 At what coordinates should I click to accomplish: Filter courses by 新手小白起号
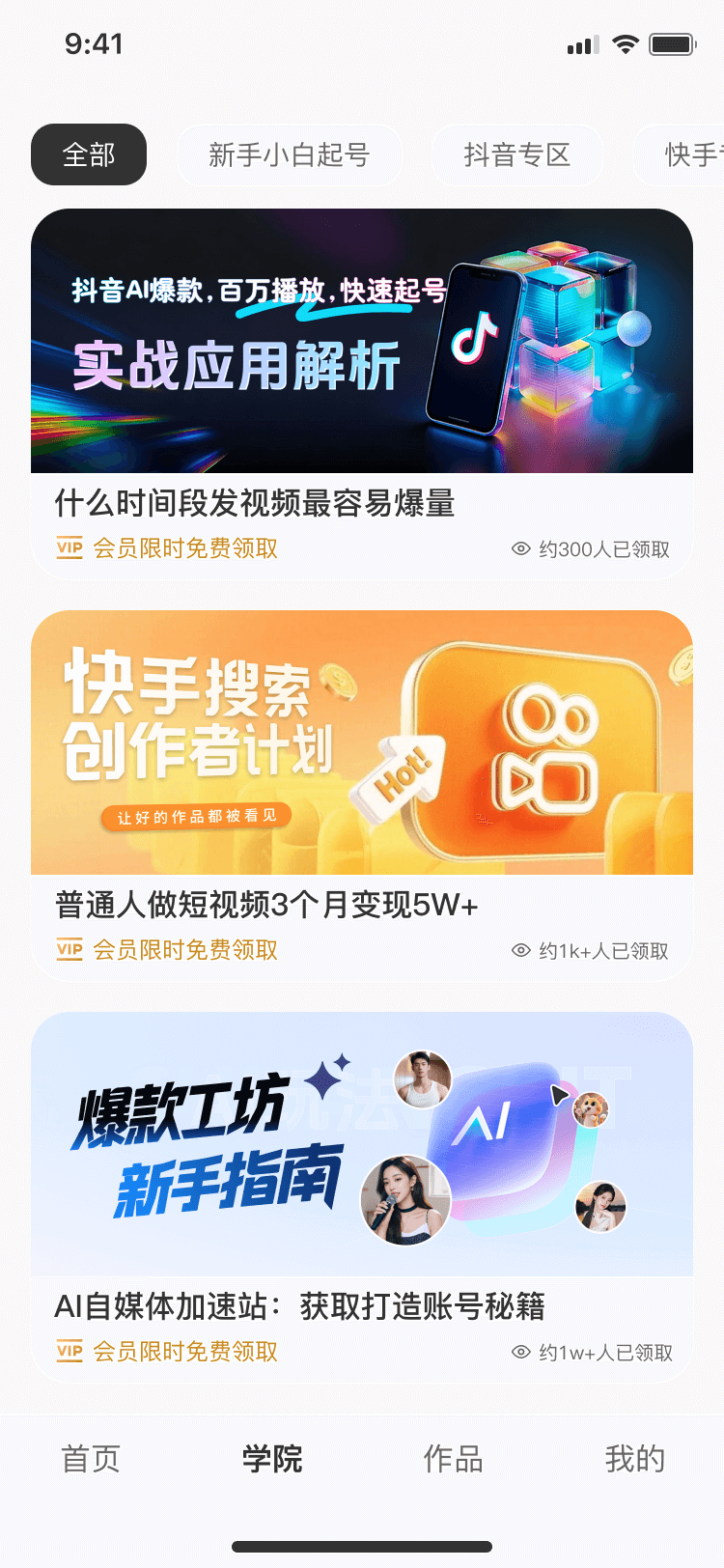(289, 154)
